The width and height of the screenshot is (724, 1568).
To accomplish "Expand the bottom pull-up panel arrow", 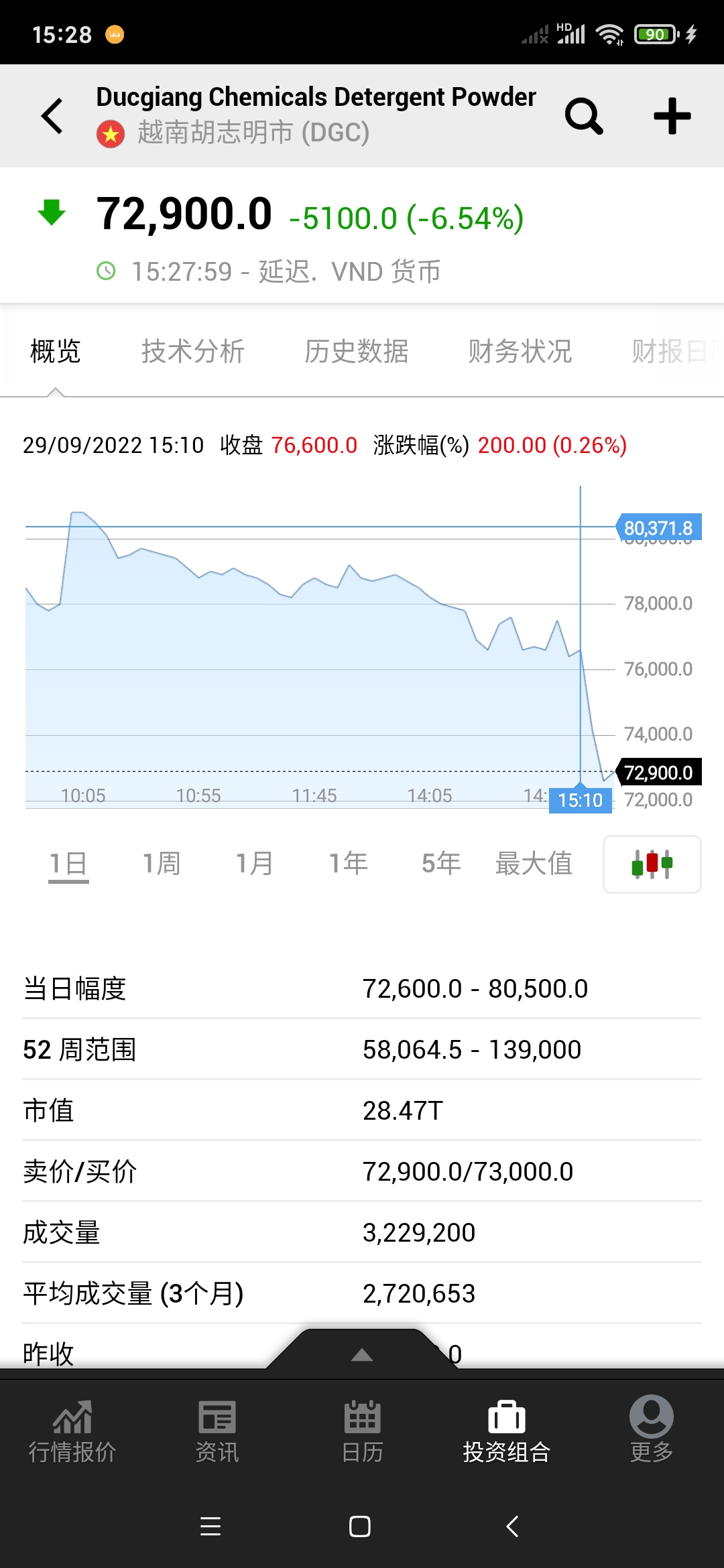I will pyautogui.click(x=362, y=1354).
